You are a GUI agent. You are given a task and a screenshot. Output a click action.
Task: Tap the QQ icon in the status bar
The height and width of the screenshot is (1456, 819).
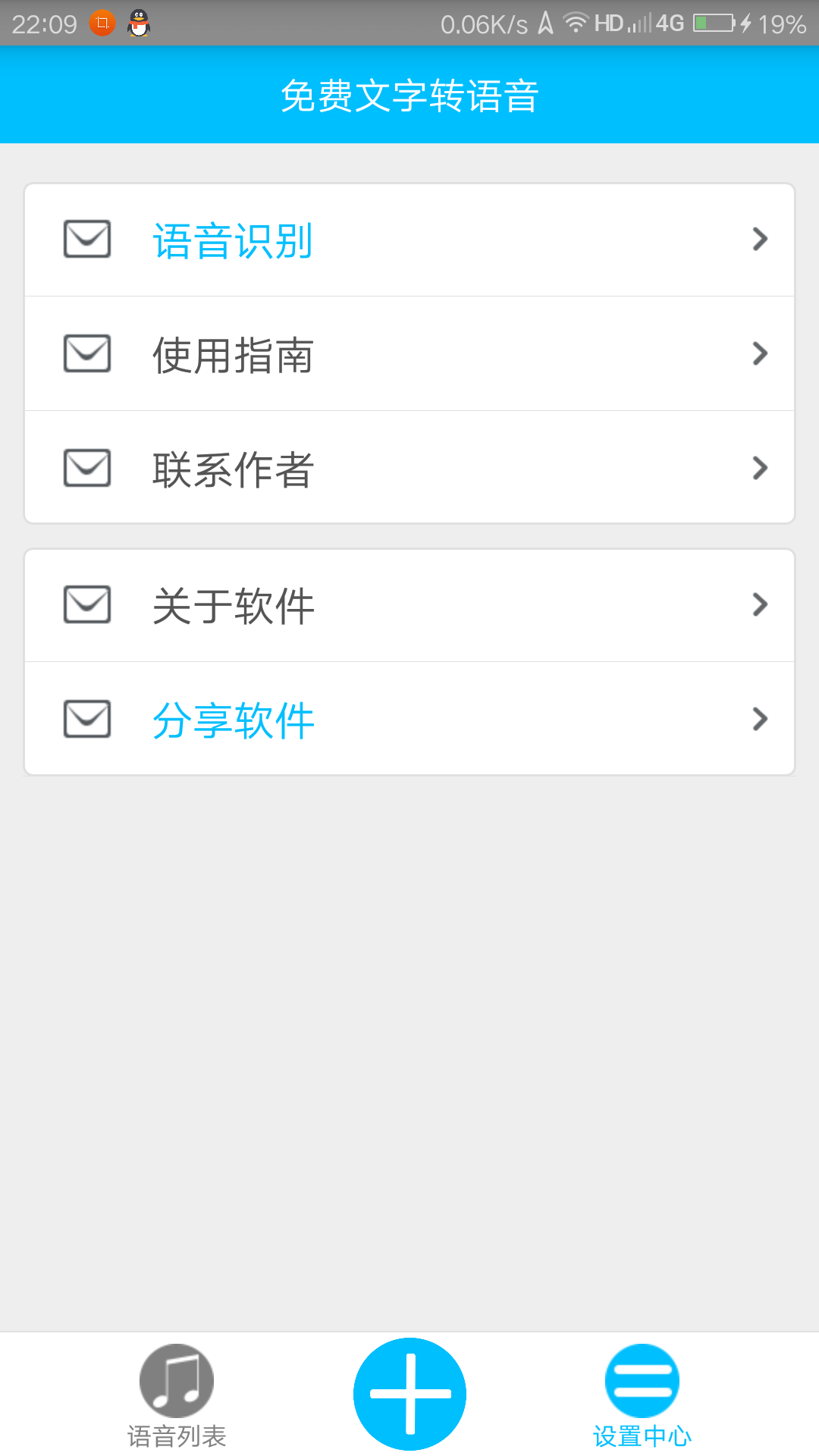[138, 23]
